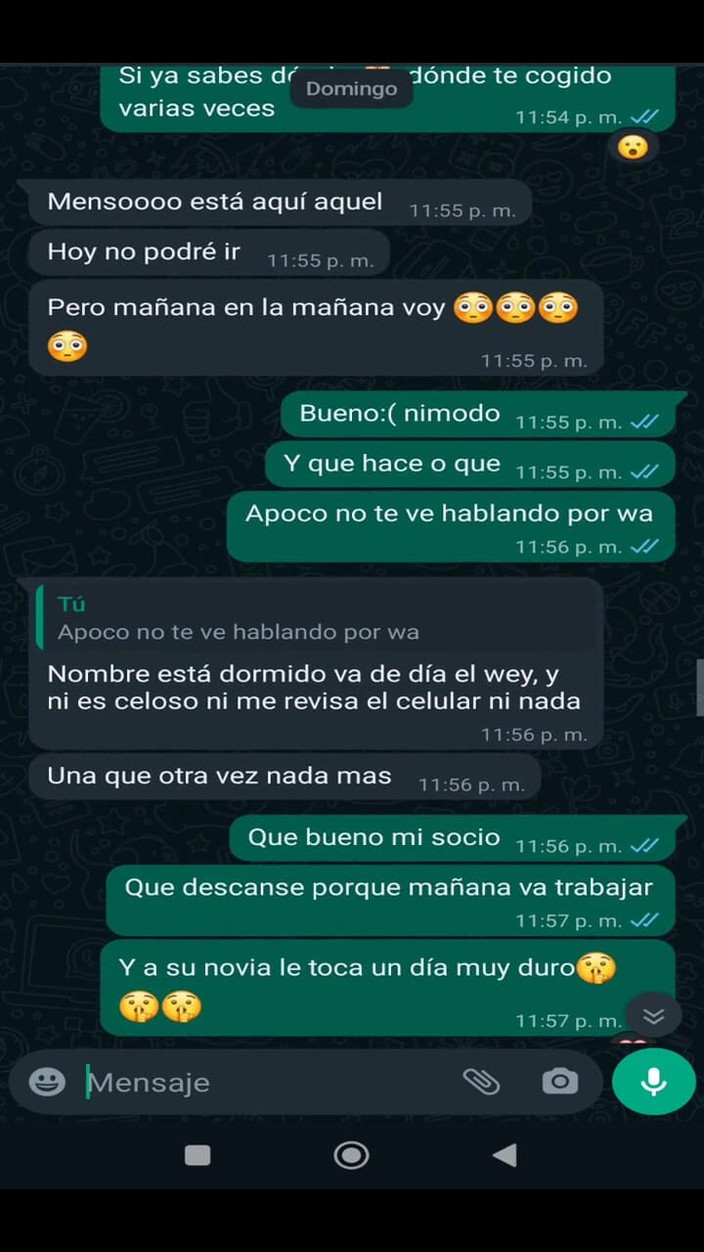Attach a file with the paperclip

pyautogui.click(x=481, y=1080)
